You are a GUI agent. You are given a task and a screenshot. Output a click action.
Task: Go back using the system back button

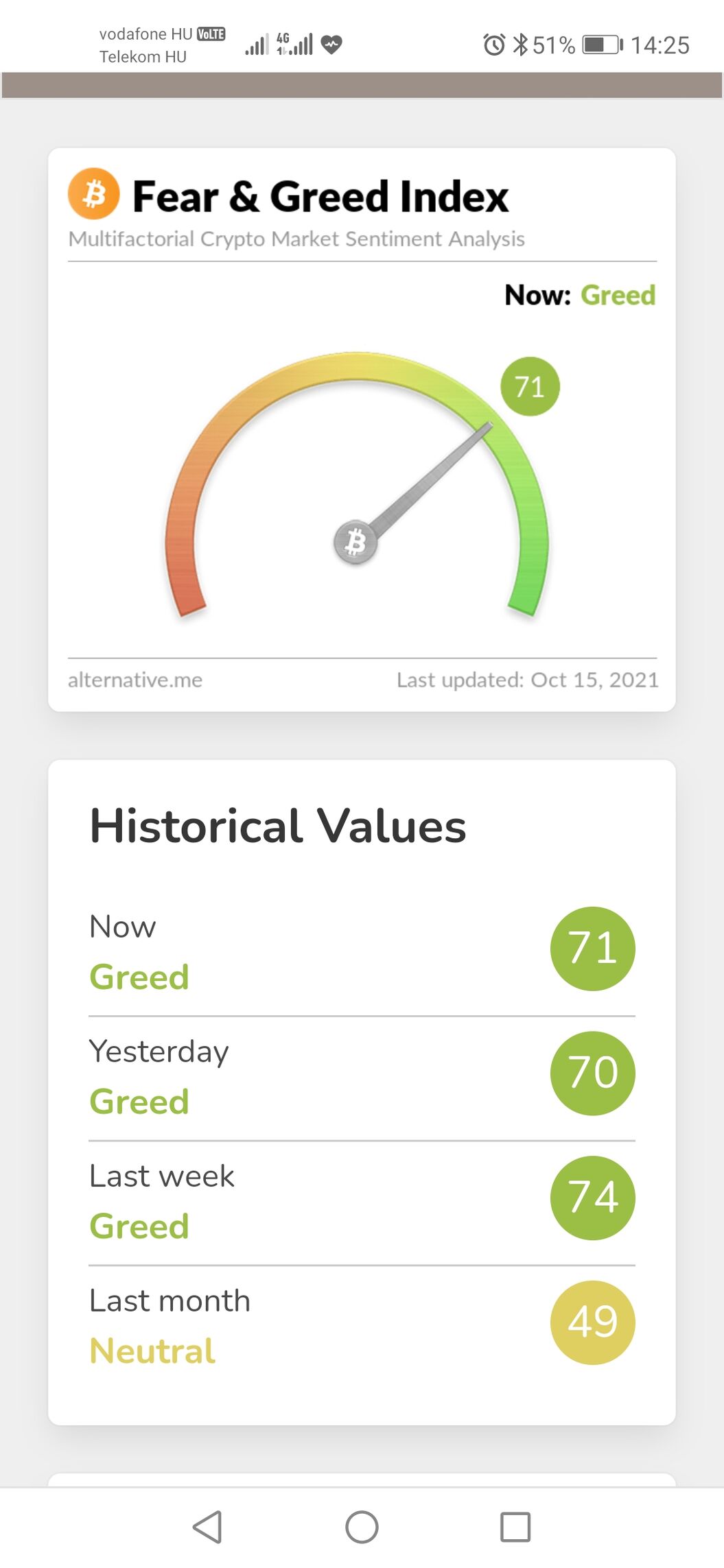click(x=207, y=1526)
